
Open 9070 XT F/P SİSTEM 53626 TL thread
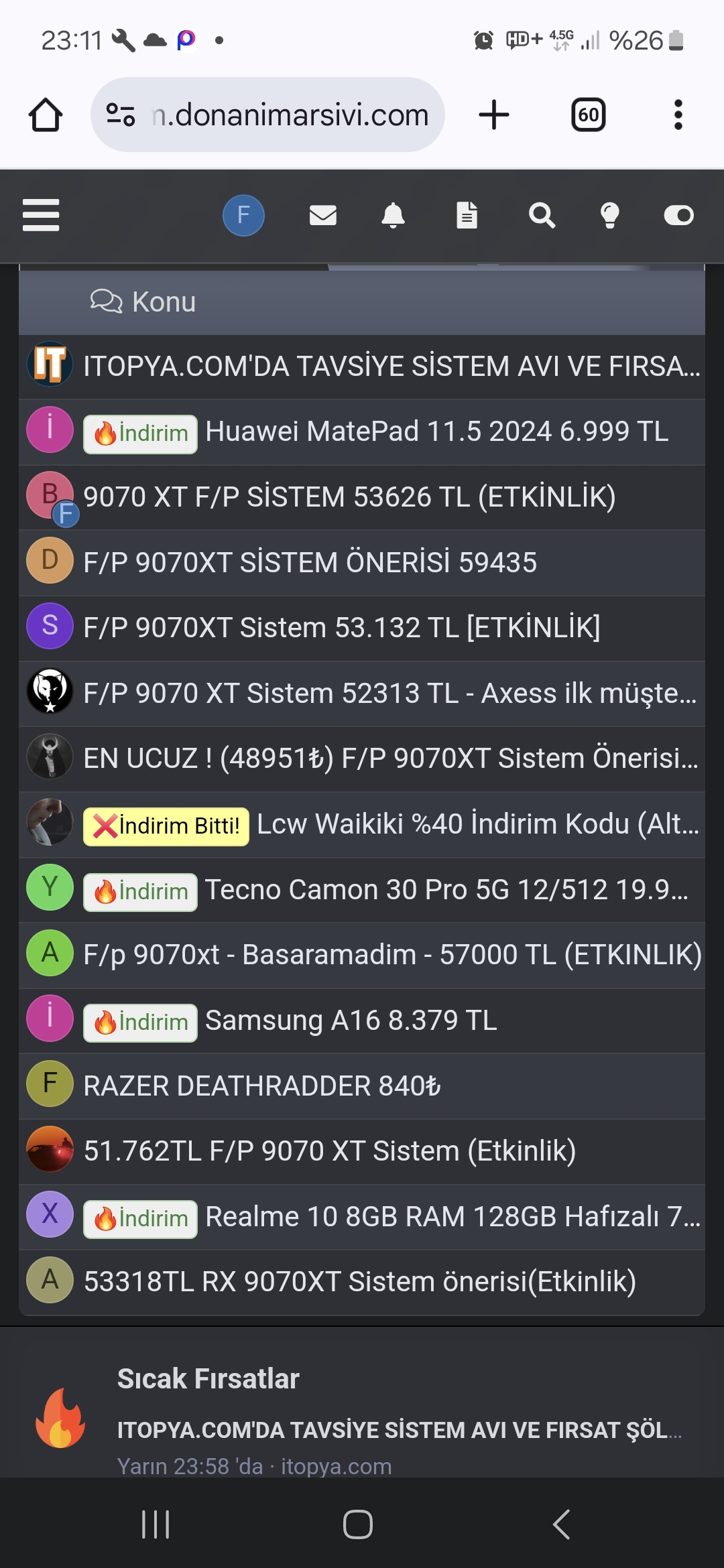(349, 497)
